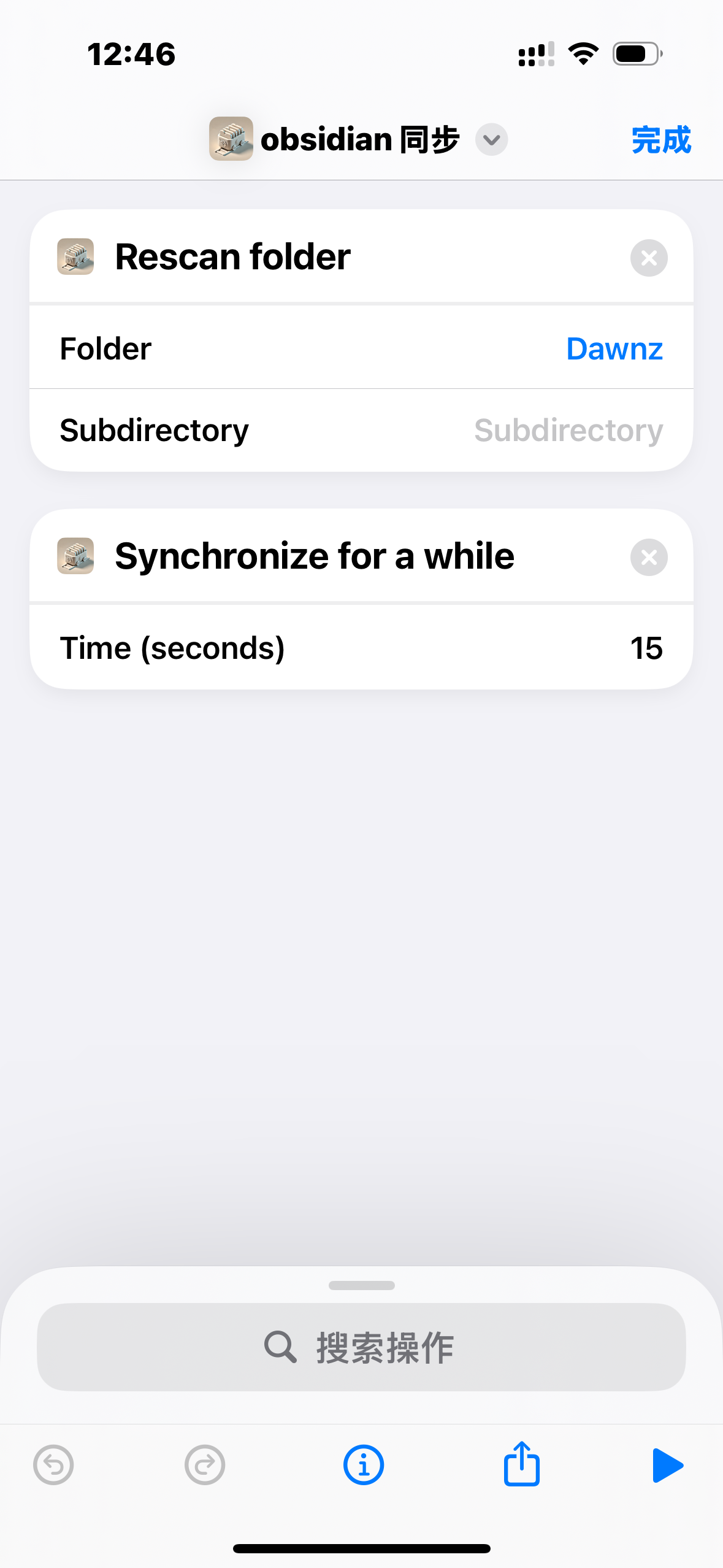The image size is (723, 1568).
Task: Delete the Synchronize for a while action
Action: 649,557
